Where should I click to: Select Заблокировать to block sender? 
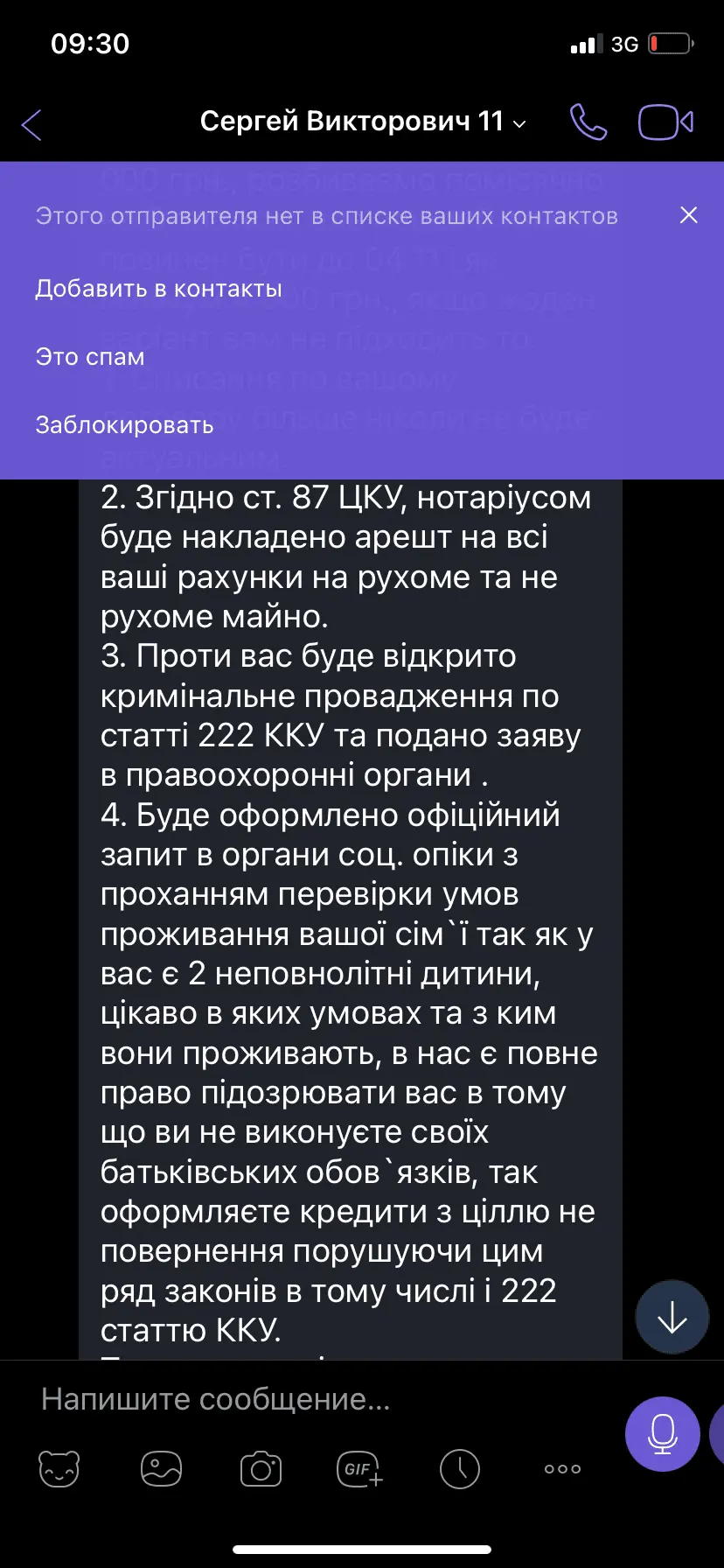coord(125,425)
